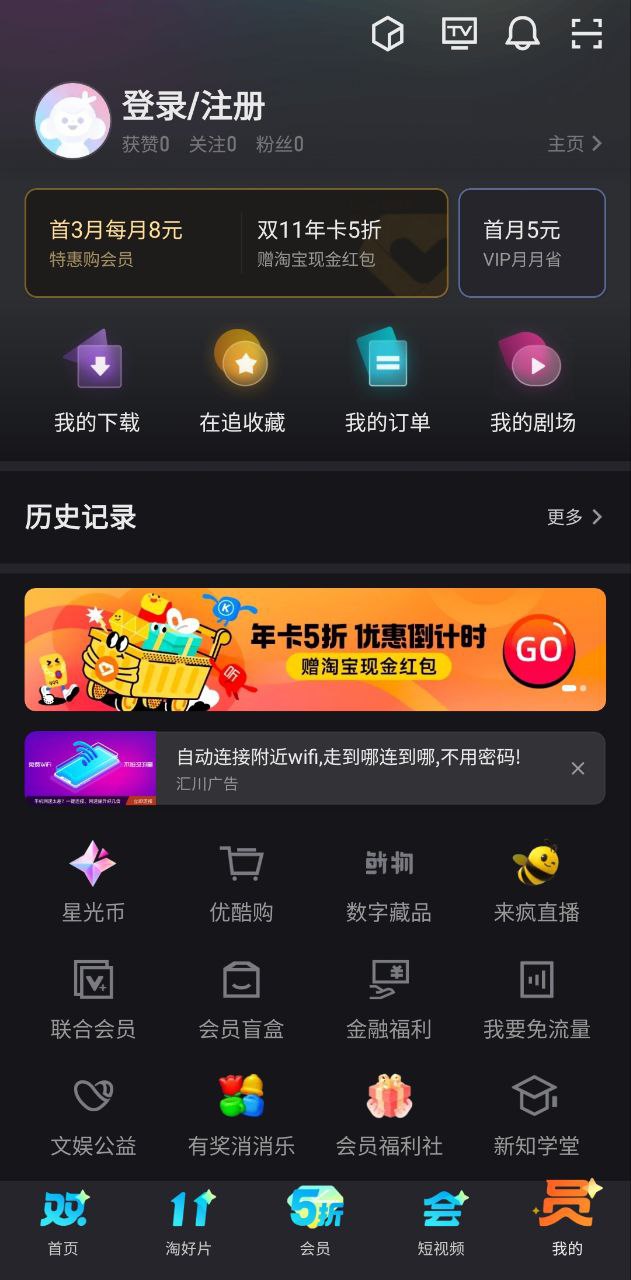Open 会员盲盒 member blind box
This screenshot has width=631, height=1280.
[241, 1000]
